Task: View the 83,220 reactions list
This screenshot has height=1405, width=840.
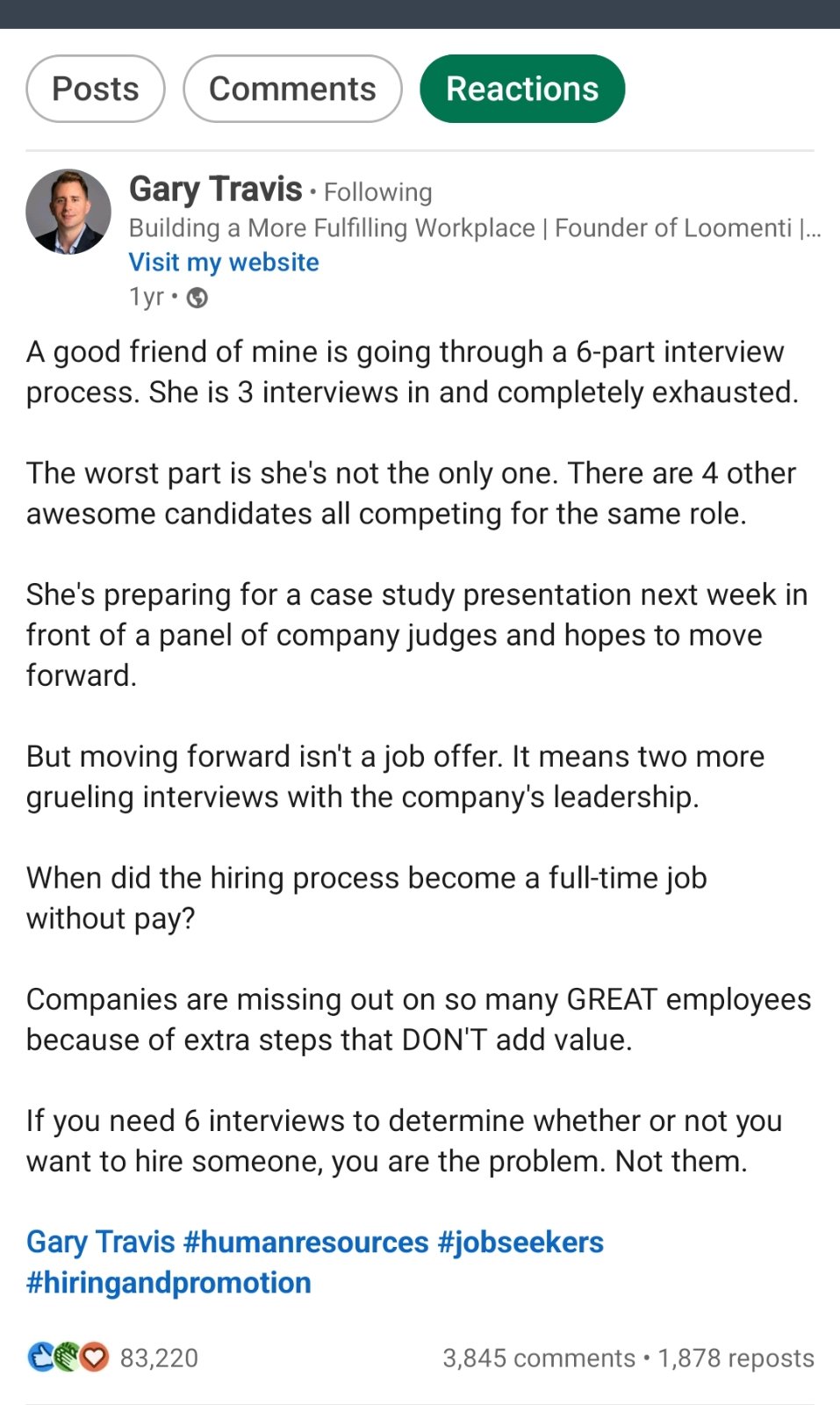Action: click(158, 1358)
